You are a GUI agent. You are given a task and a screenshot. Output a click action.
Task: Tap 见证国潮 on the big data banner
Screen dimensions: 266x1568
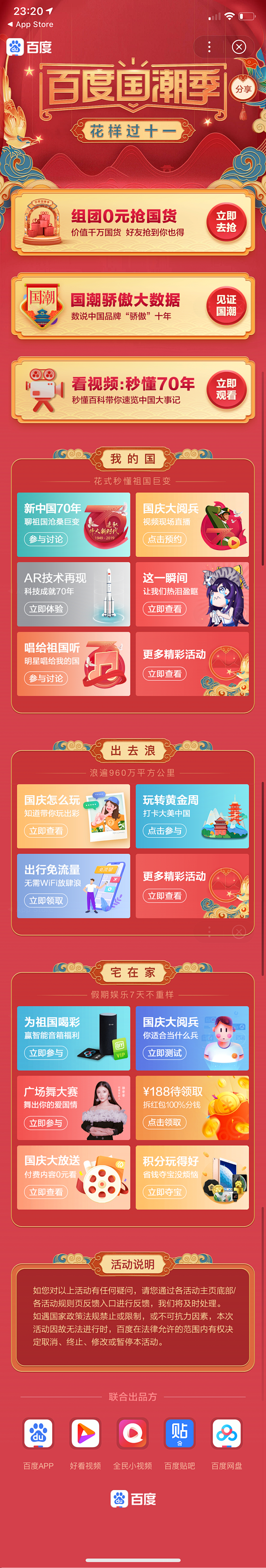point(226,306)
